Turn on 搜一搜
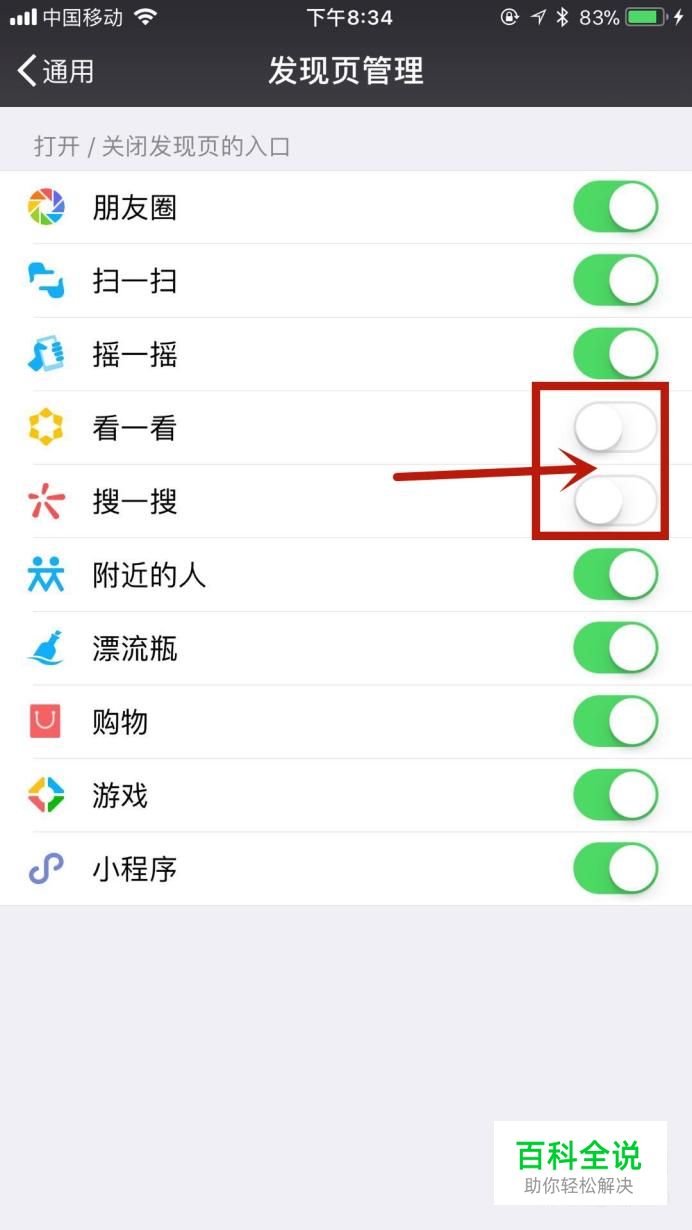The height and width of the screenshot is (1230, 692). [616, 501]
